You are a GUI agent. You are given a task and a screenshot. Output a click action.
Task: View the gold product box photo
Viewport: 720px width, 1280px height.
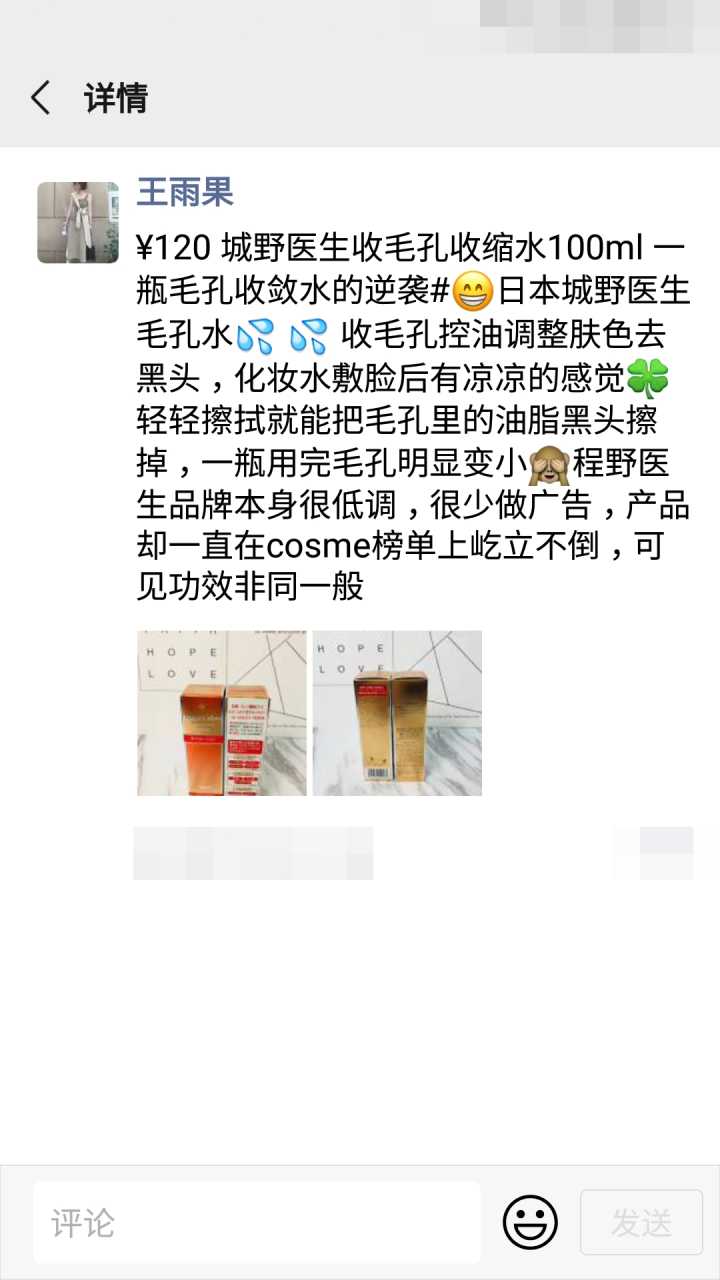397,713
